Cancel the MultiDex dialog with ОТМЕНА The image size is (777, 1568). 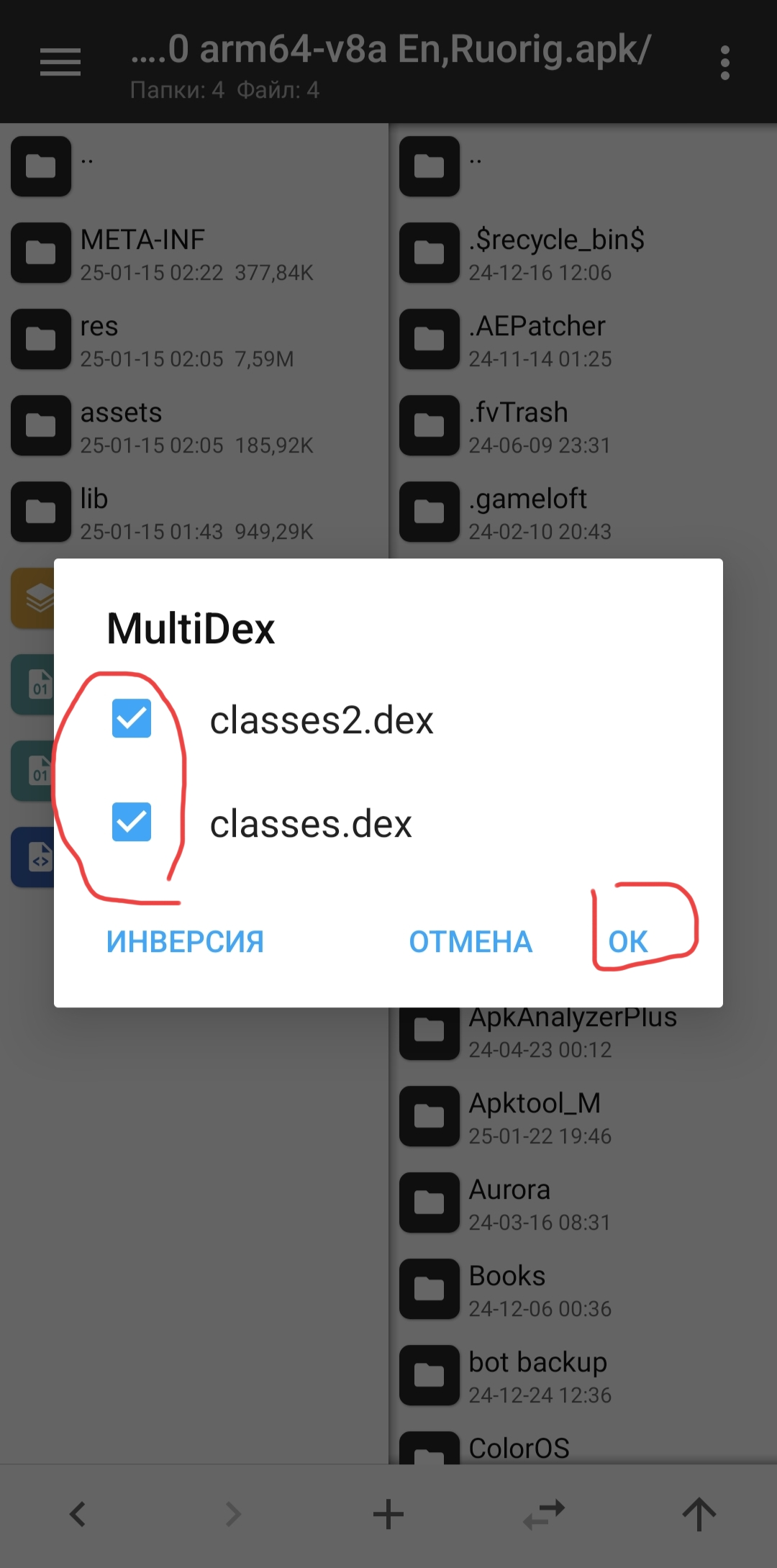click(x=471, y=942)
